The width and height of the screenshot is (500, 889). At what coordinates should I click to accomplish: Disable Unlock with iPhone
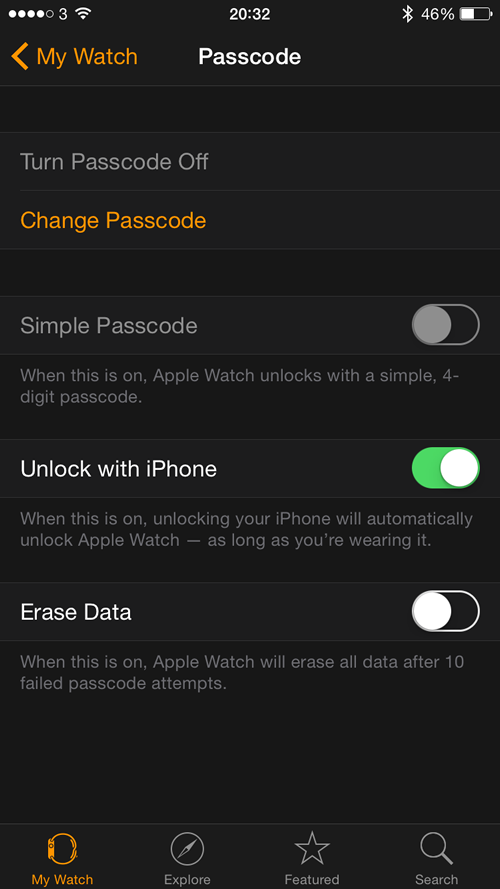[x=446, y=468]
